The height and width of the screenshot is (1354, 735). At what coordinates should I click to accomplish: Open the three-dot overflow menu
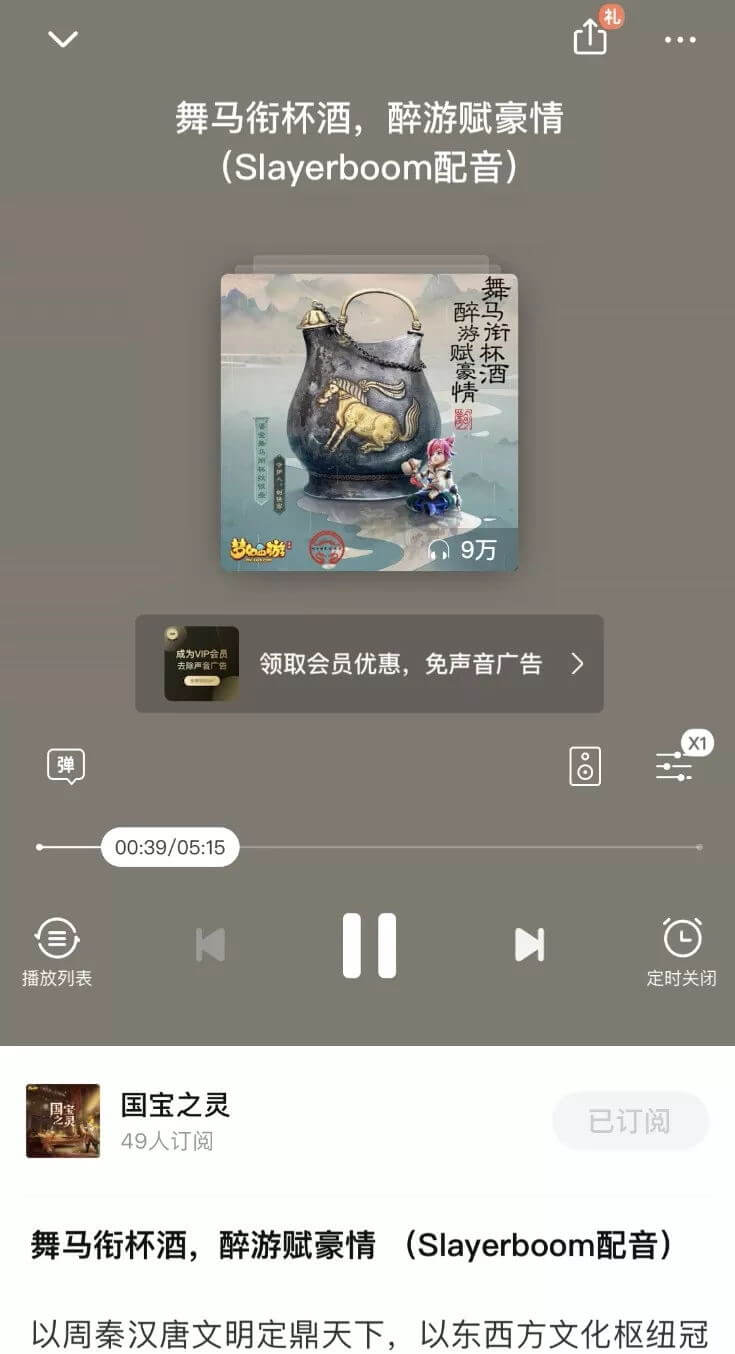680,40
